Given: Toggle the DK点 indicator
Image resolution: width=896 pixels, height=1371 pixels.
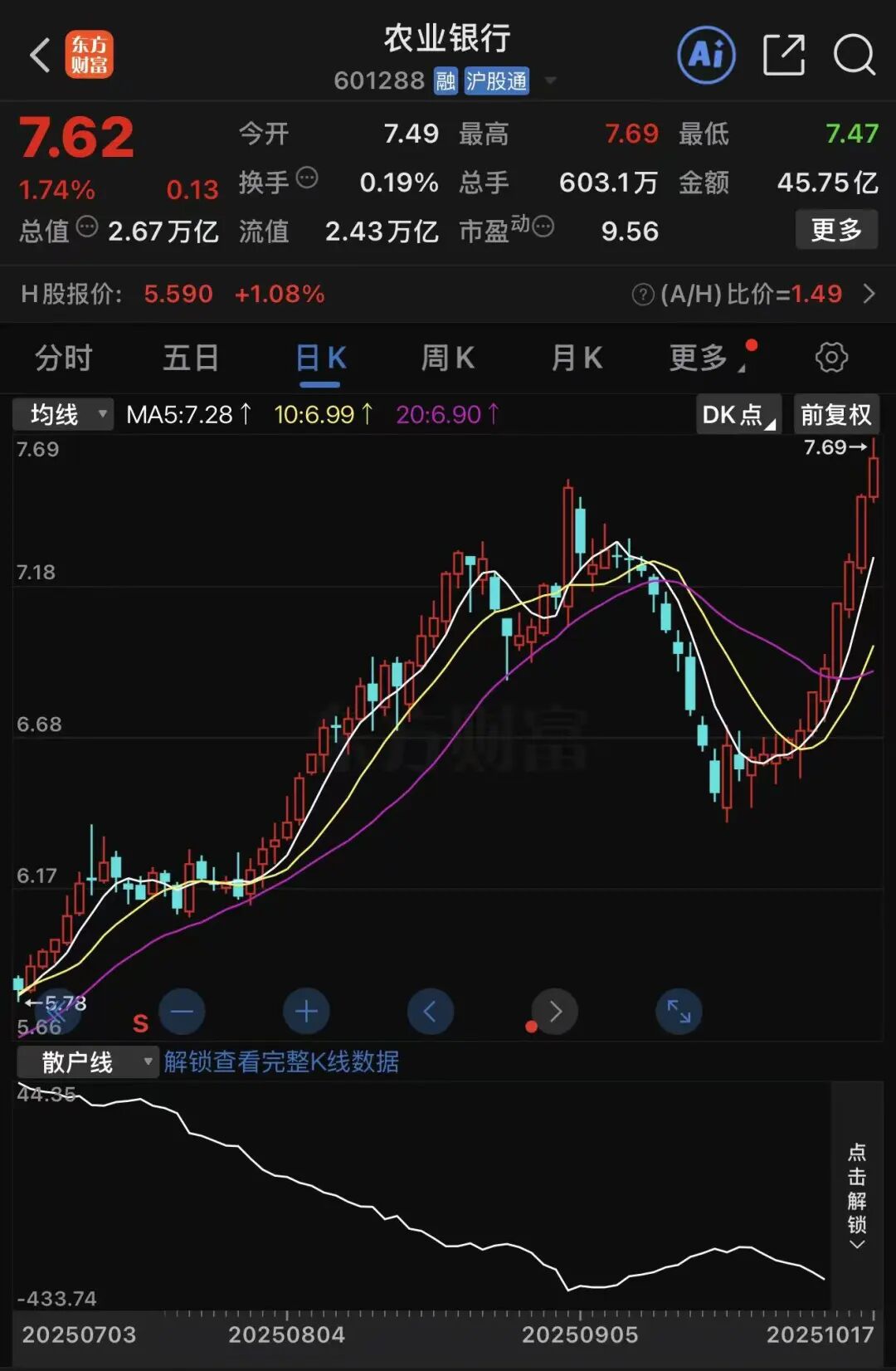Looking at the screenshot, I should pyautogui.click(x=737, y=413).
